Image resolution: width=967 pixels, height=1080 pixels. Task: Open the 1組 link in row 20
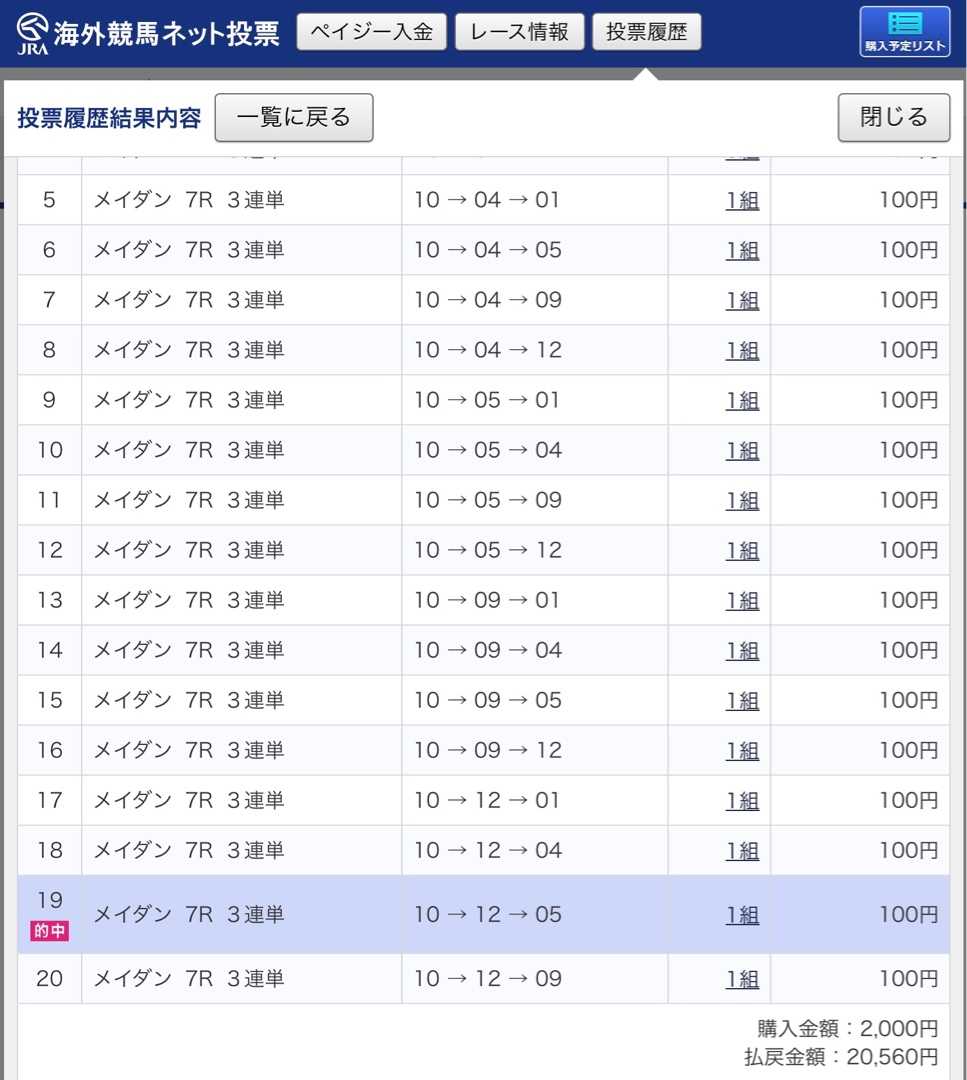coord(742,979)
